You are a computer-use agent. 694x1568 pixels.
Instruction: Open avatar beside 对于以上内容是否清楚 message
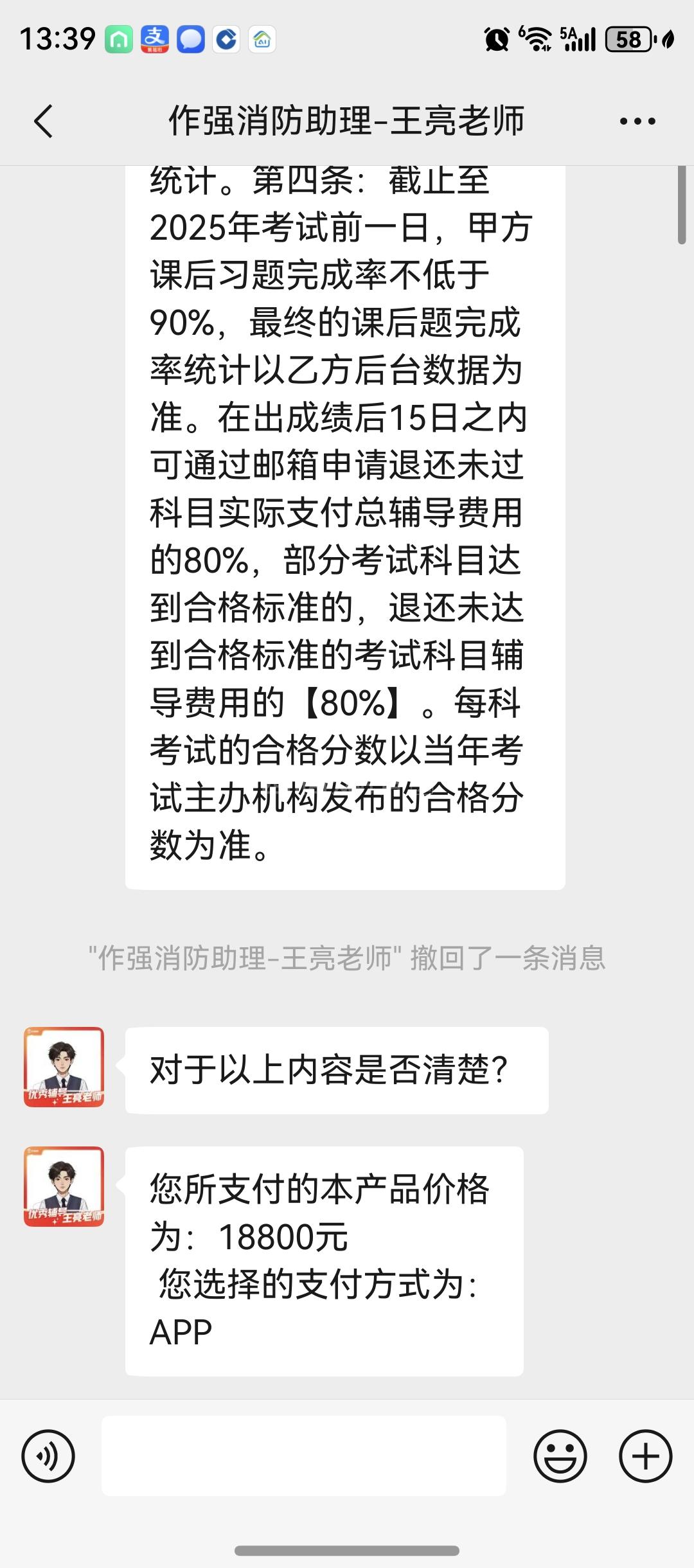click(64, 1067)
